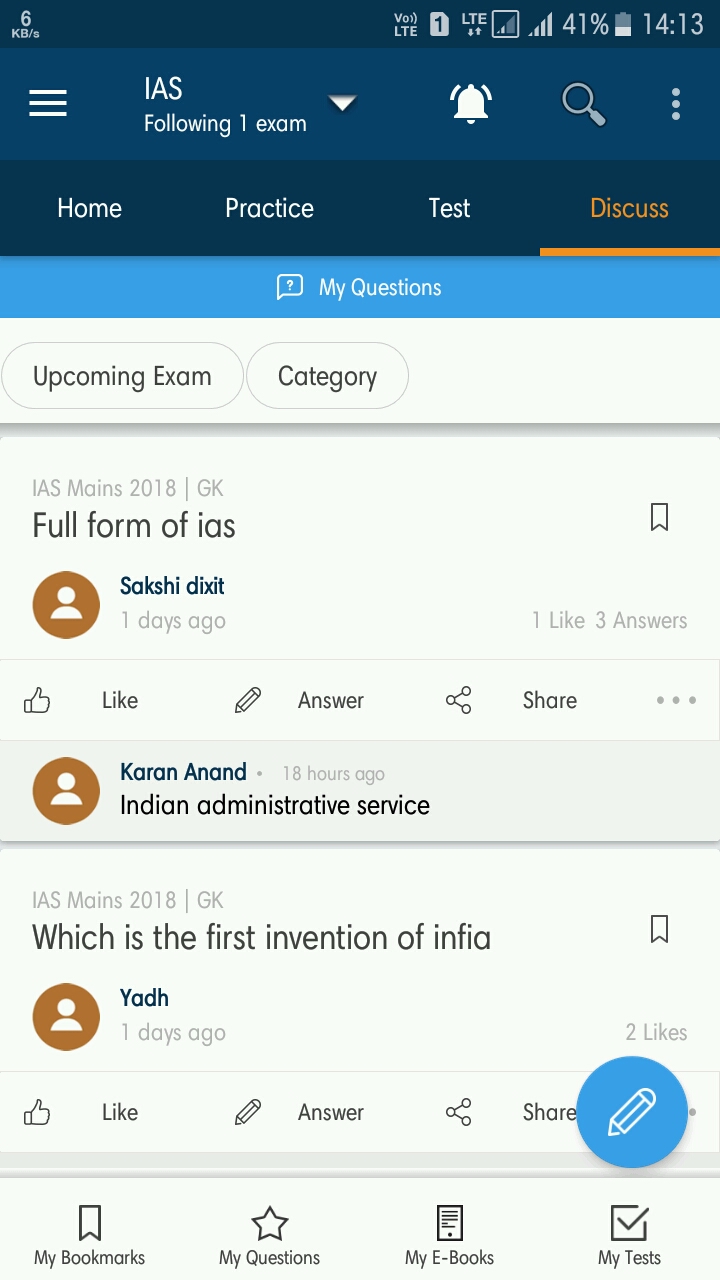Like the "Full form of ias" question
The height and width of the screenshot is (1280, 720).
pyautogui.click(x=82, y=700)
